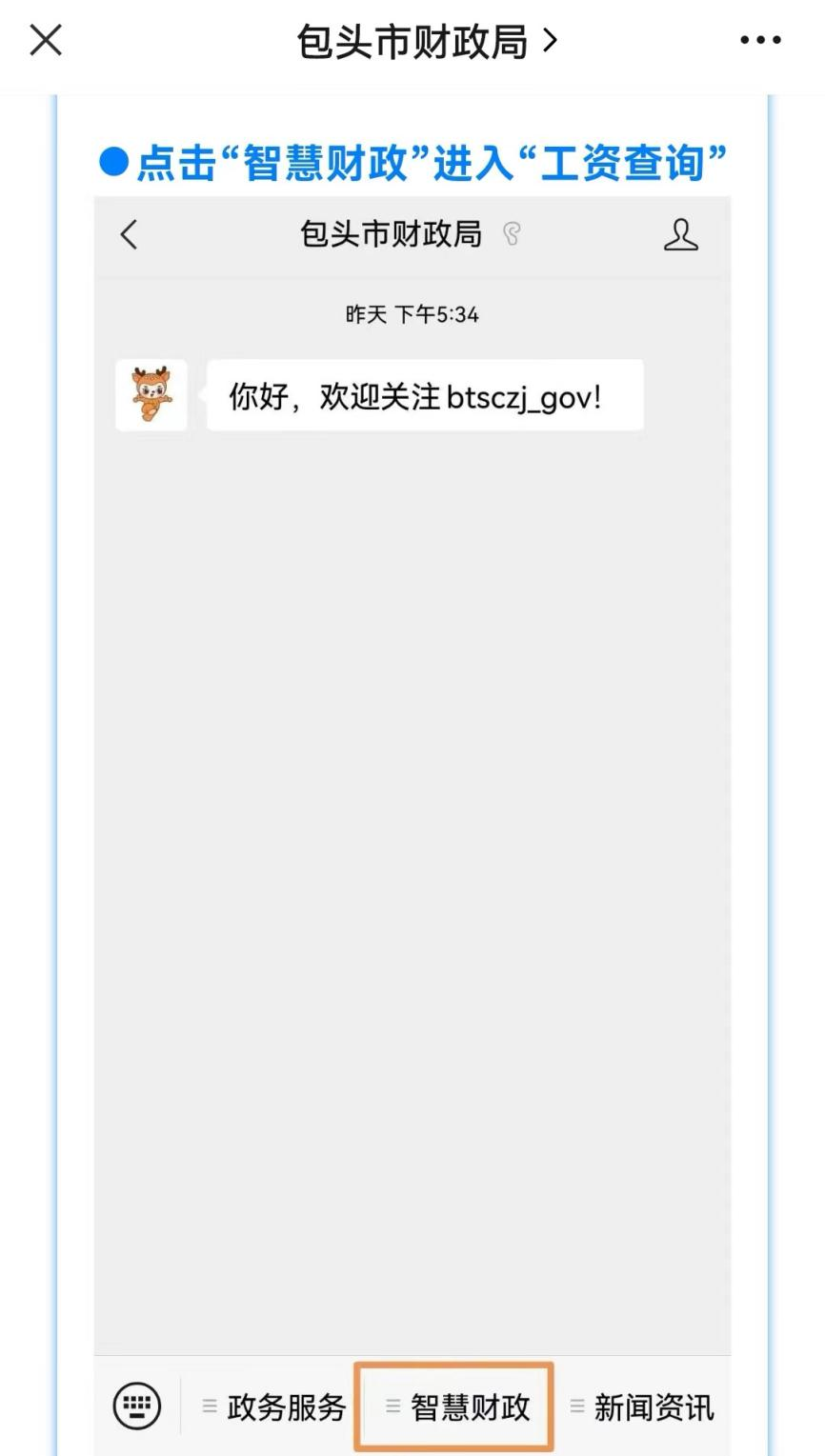The image size is (825, 1456).
Task: Open the three-dot overflow menu
Action: (760, 41)
